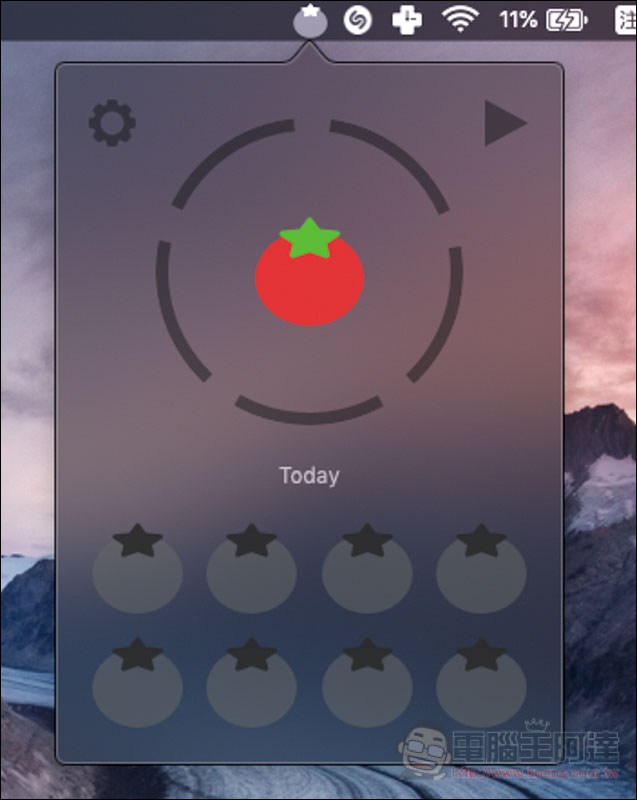
Task: Open the Shazam menu bar icon
Action: 357,20
